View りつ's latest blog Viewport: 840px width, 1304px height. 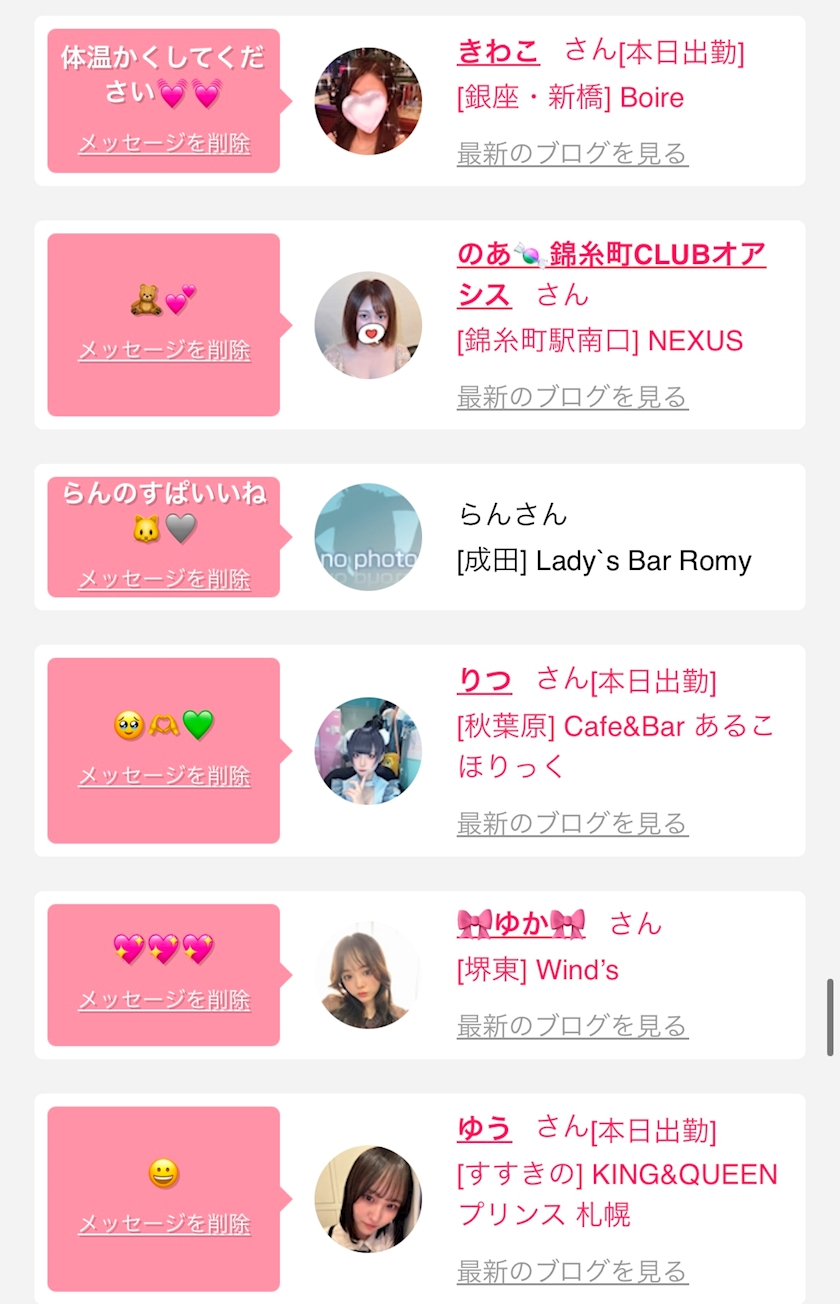point(572,824)
